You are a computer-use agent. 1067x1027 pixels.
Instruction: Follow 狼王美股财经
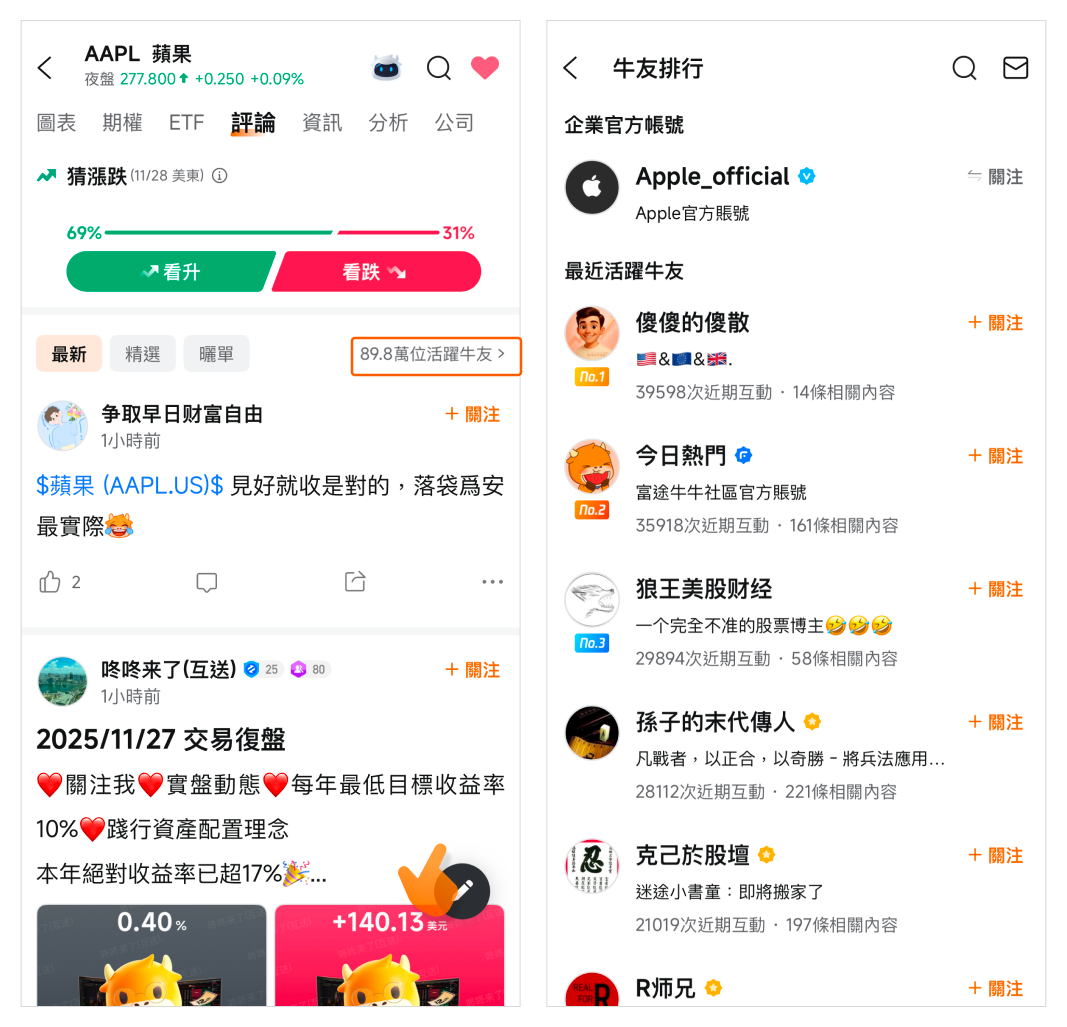(995, 589)
